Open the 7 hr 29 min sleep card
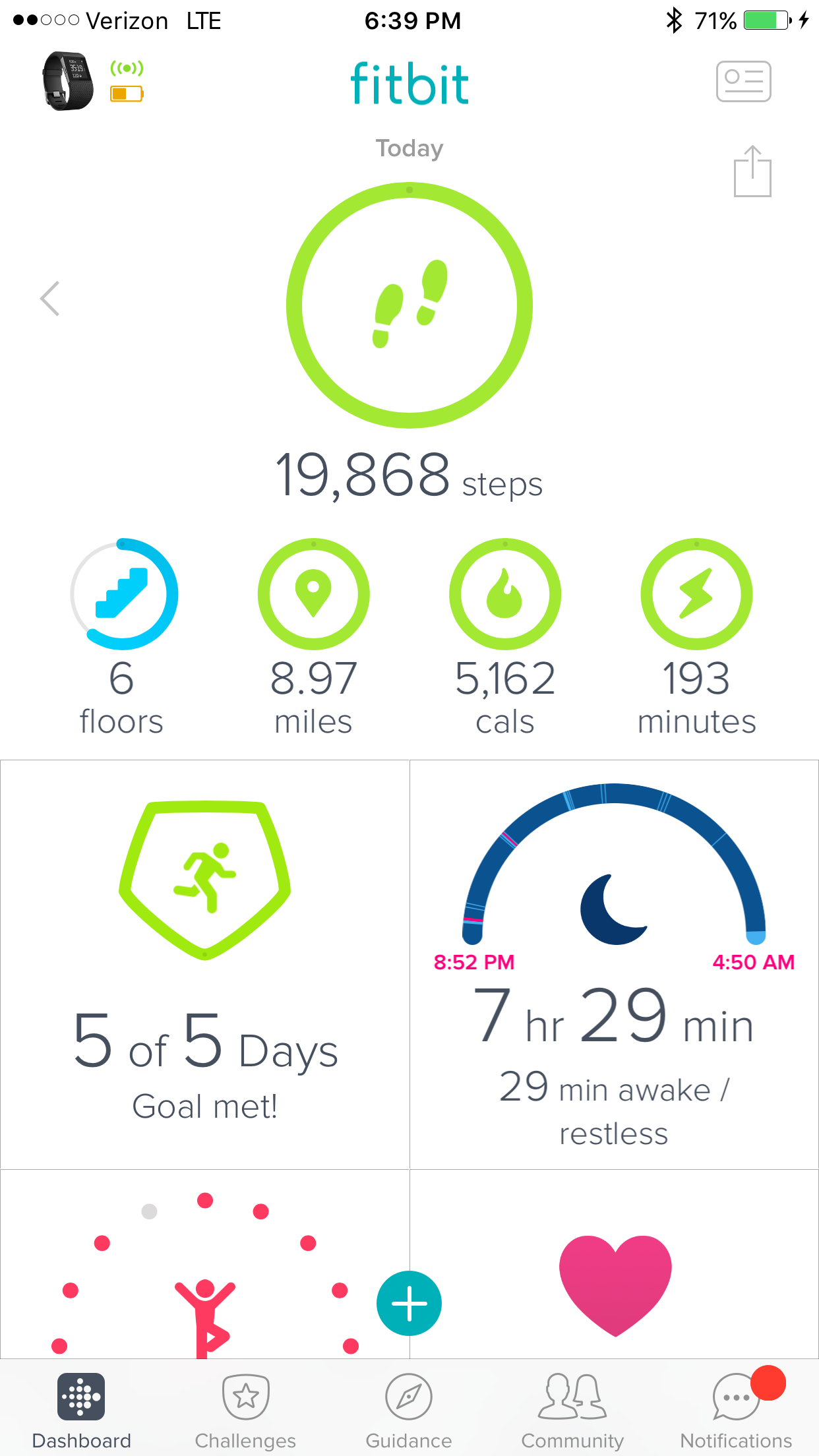Screen dimensions: 819x1456 click(x=614, y=963)
